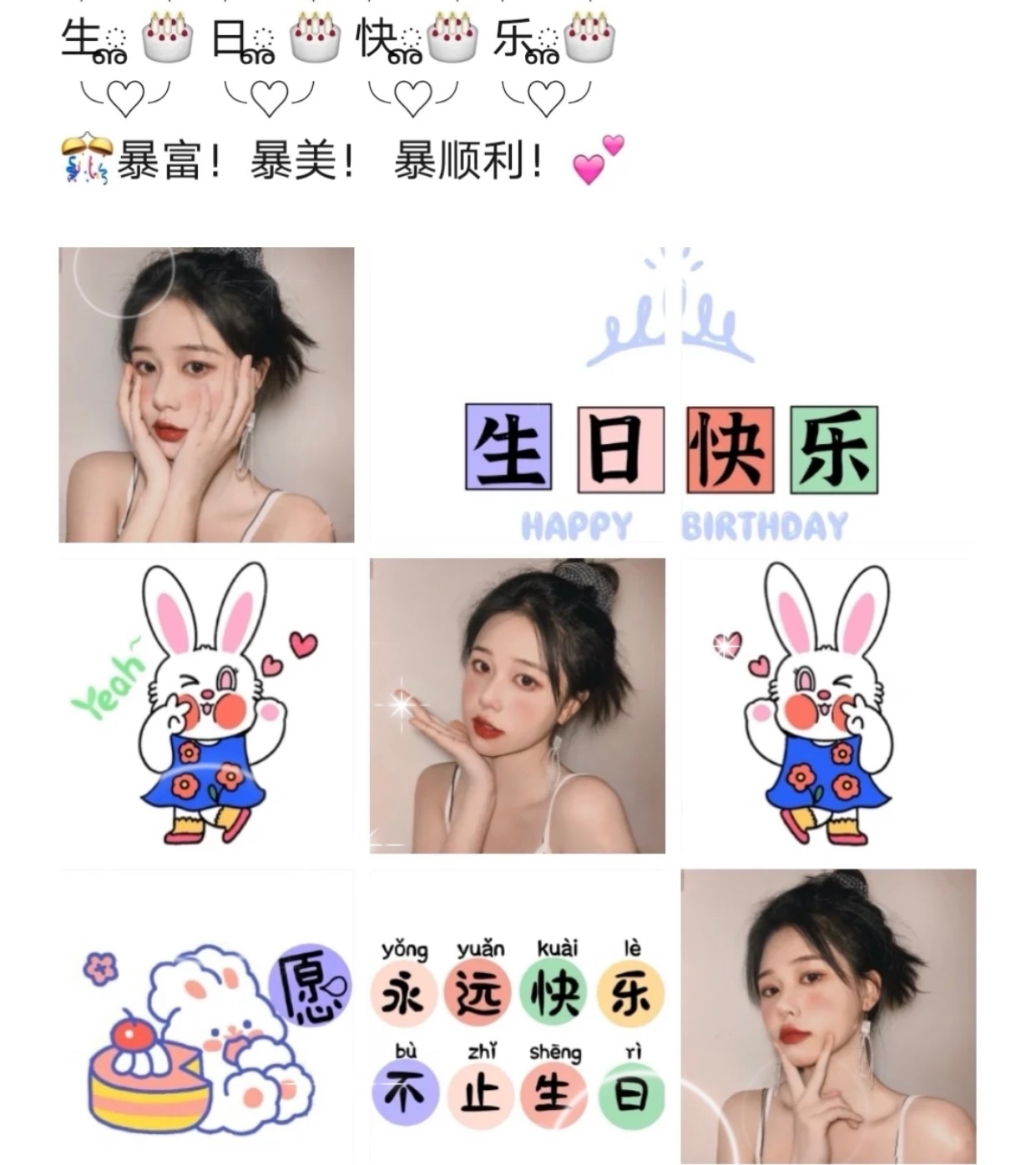This screenshot has width=1036, height=1165.
Task: Open the photo with fingers at chin
Action: coord(828,1016)
